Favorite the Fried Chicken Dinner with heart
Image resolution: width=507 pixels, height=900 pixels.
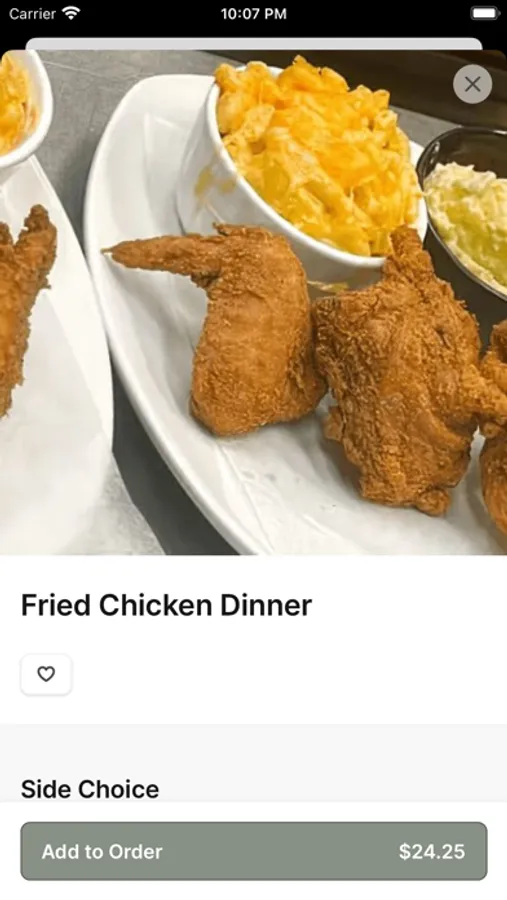46,674
